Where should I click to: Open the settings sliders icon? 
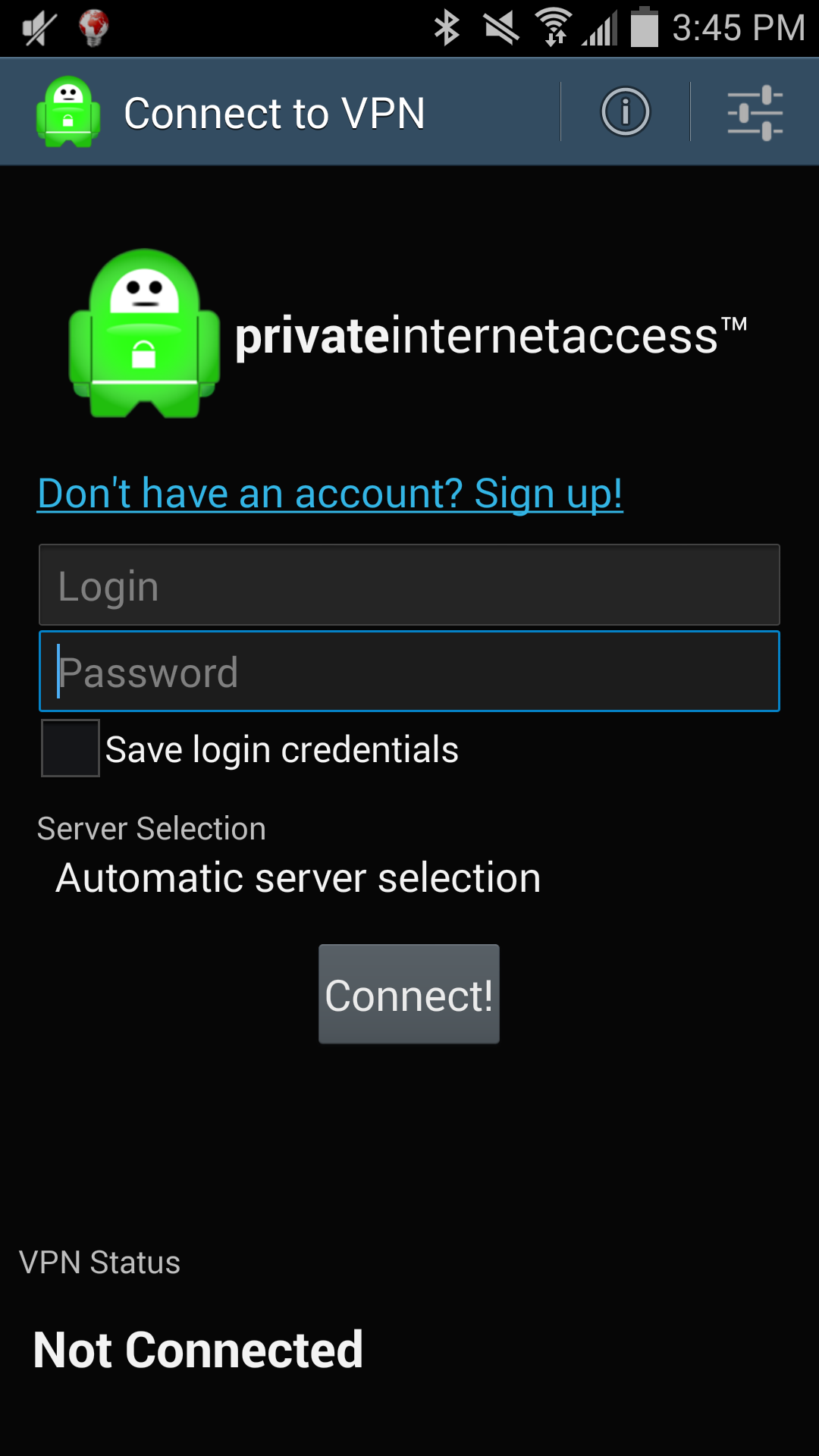pos(755,112)
